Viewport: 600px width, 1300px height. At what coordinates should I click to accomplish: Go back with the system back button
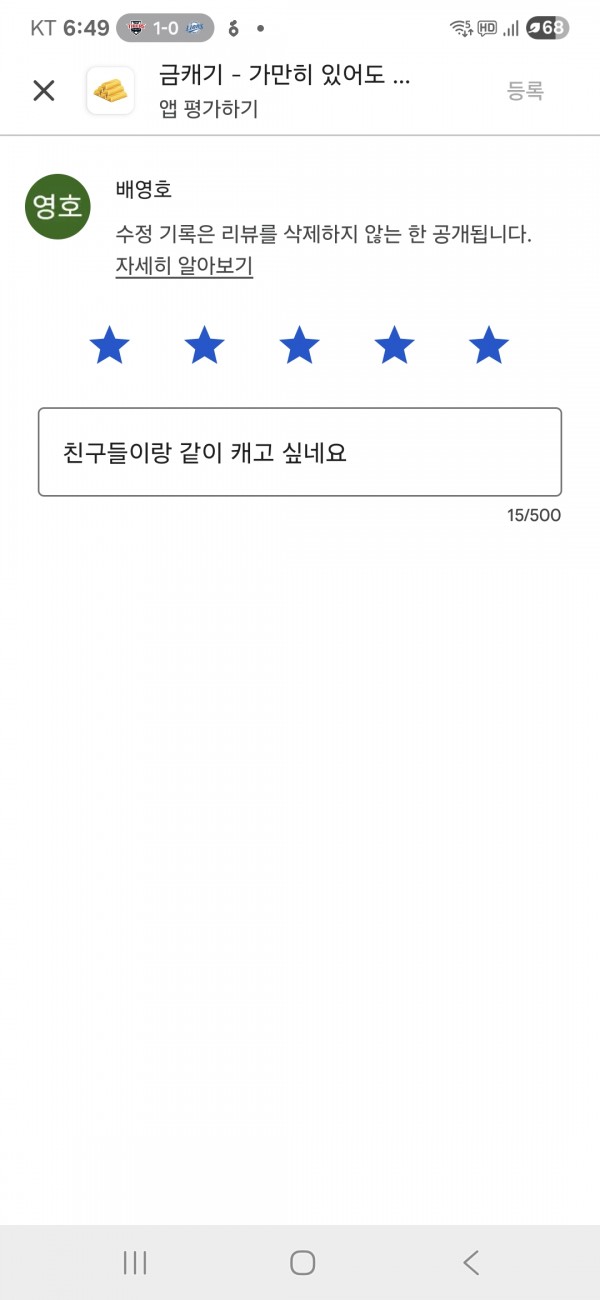[x=471, y=1263]
